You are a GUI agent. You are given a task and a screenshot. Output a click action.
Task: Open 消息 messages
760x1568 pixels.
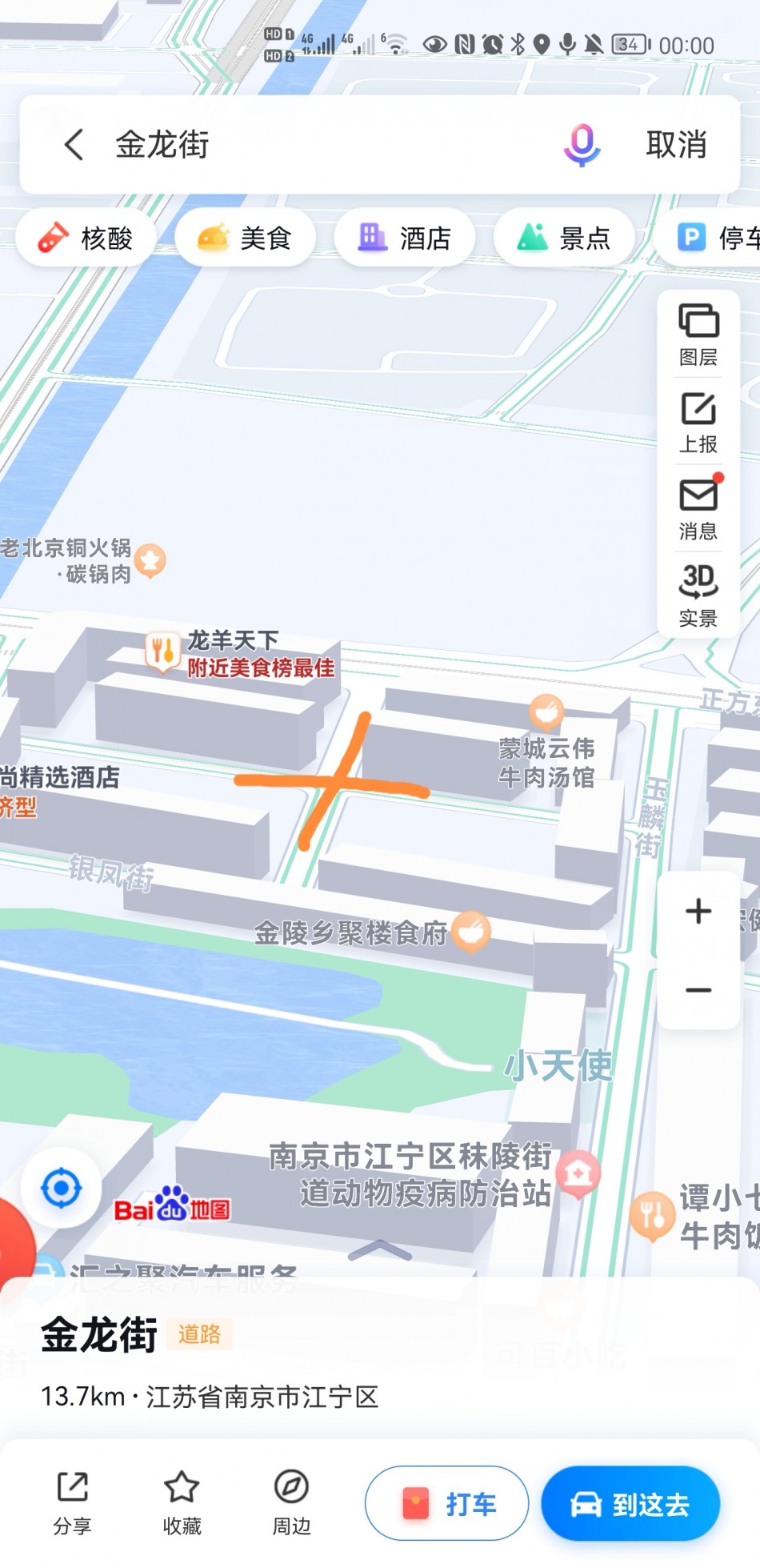[698, 509]
